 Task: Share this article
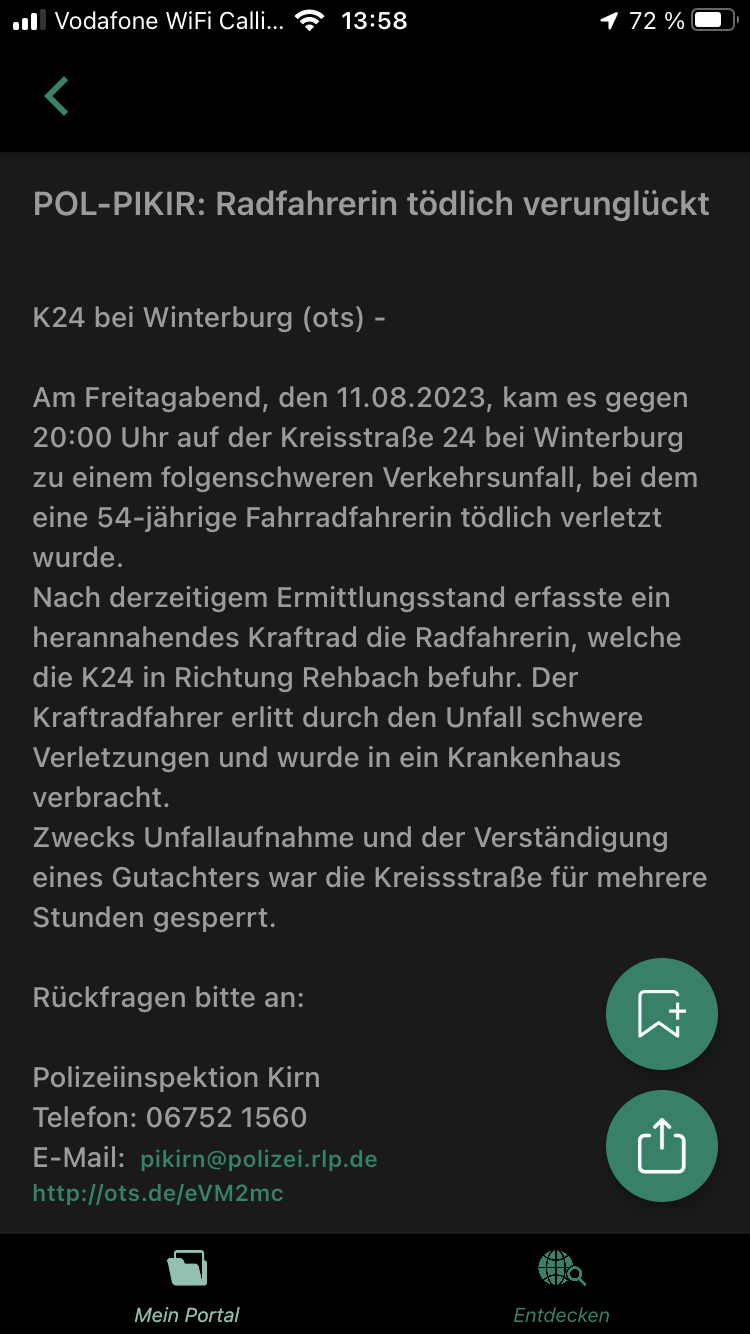661,1145
